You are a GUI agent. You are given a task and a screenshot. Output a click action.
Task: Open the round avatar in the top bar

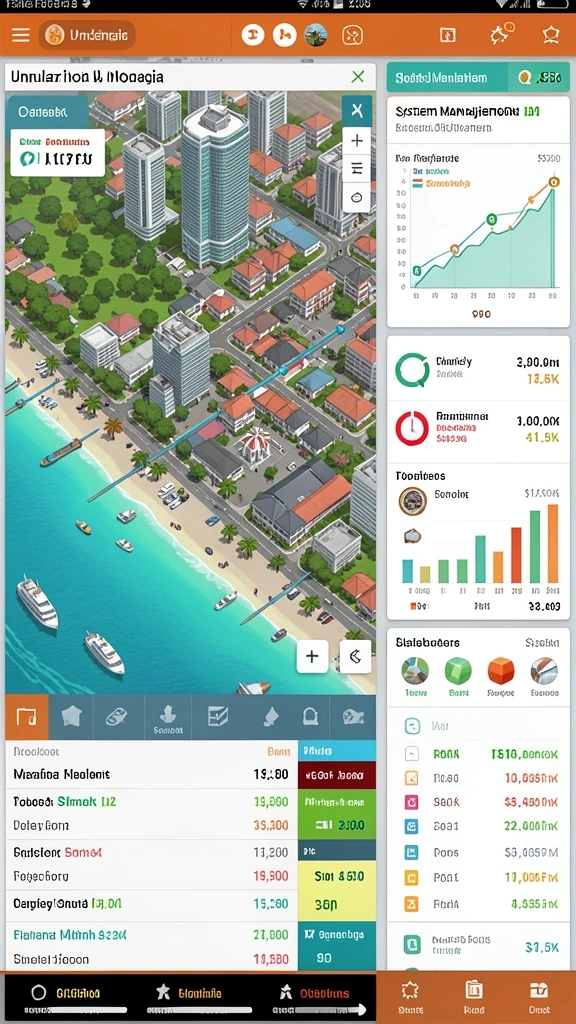point(316,35)
